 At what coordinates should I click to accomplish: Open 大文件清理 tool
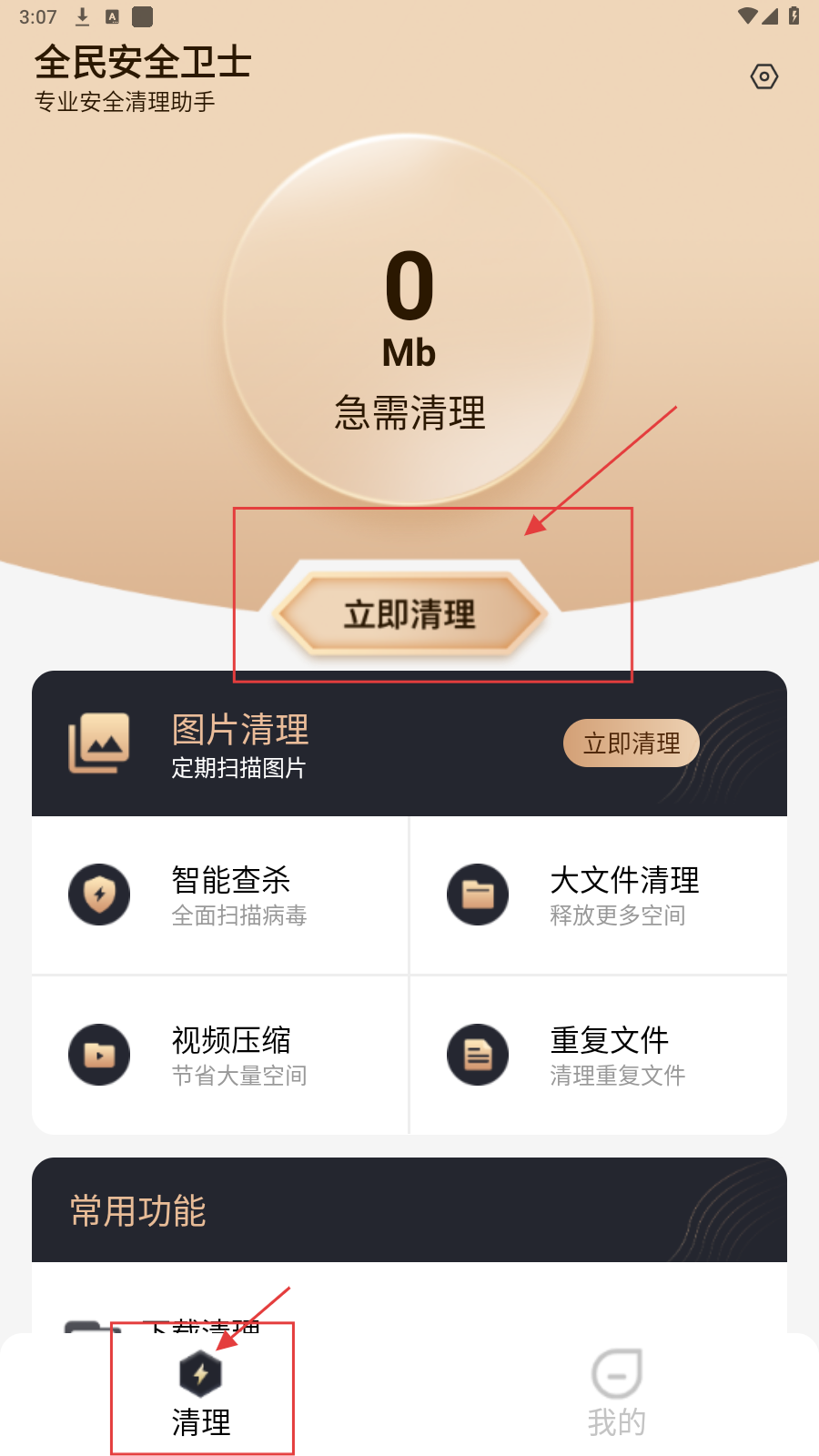599,895
